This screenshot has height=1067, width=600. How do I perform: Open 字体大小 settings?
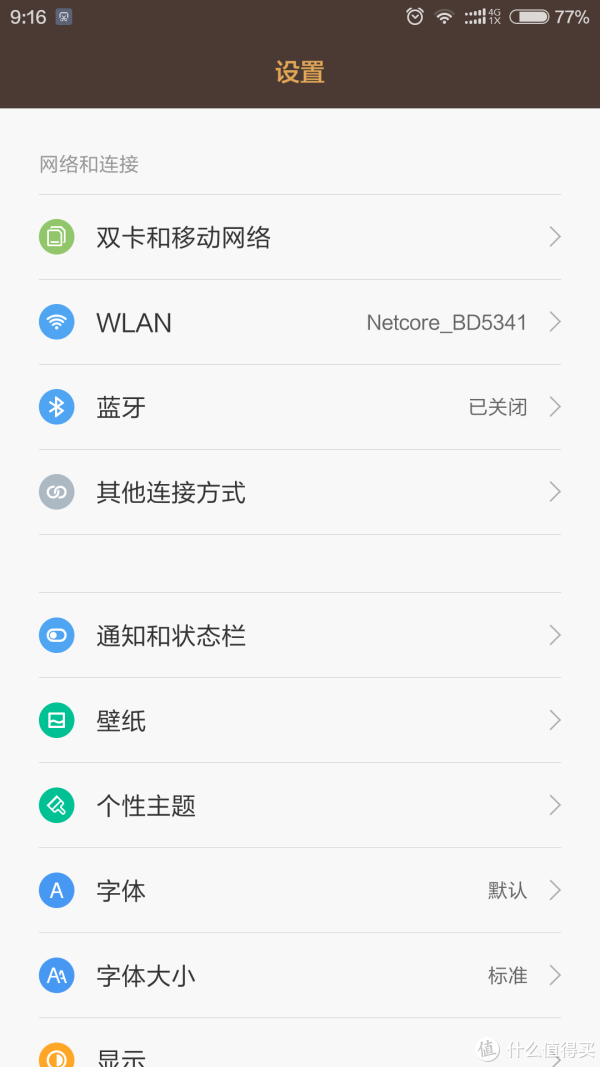[x=300, y=975]
